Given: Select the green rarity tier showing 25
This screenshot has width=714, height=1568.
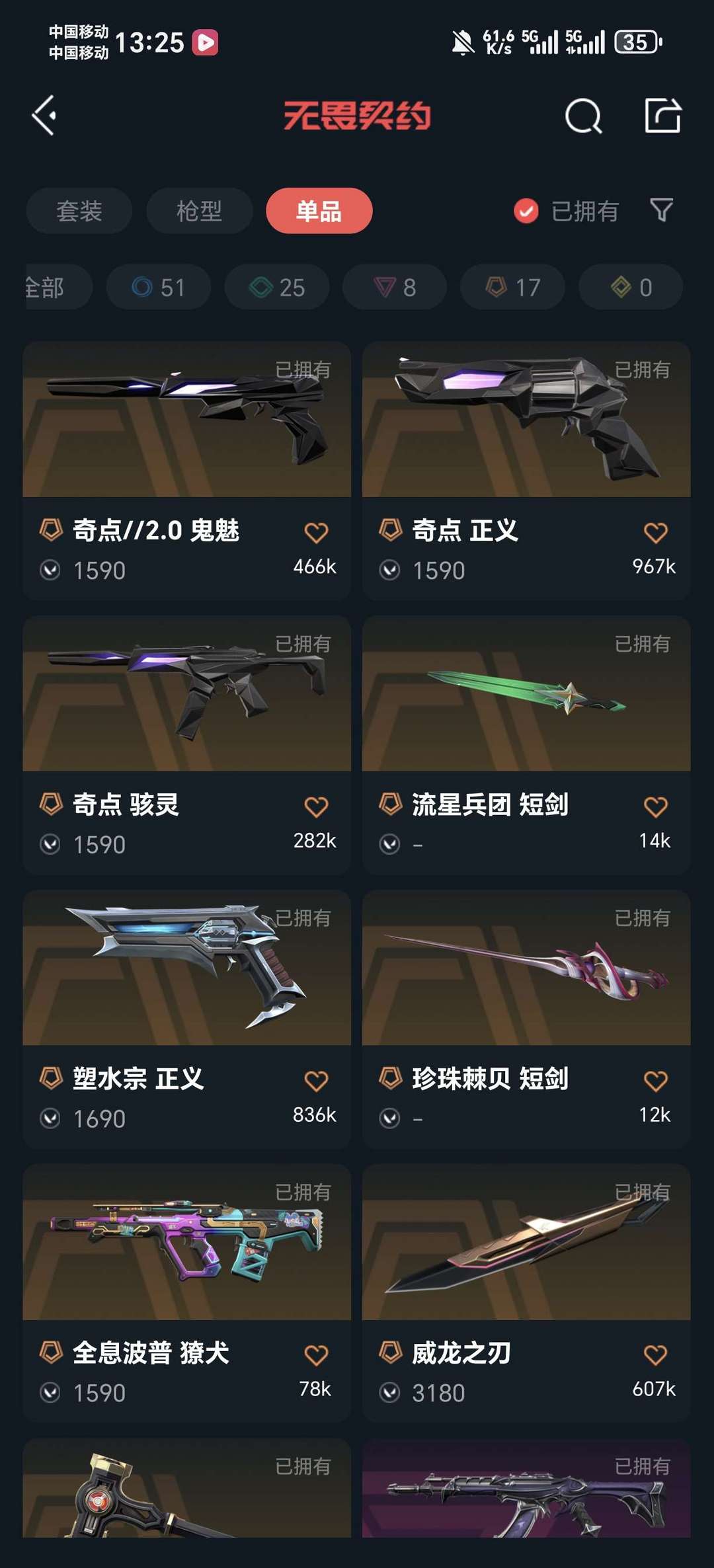Looking at the screenshot, I should (x=276, y=287).
